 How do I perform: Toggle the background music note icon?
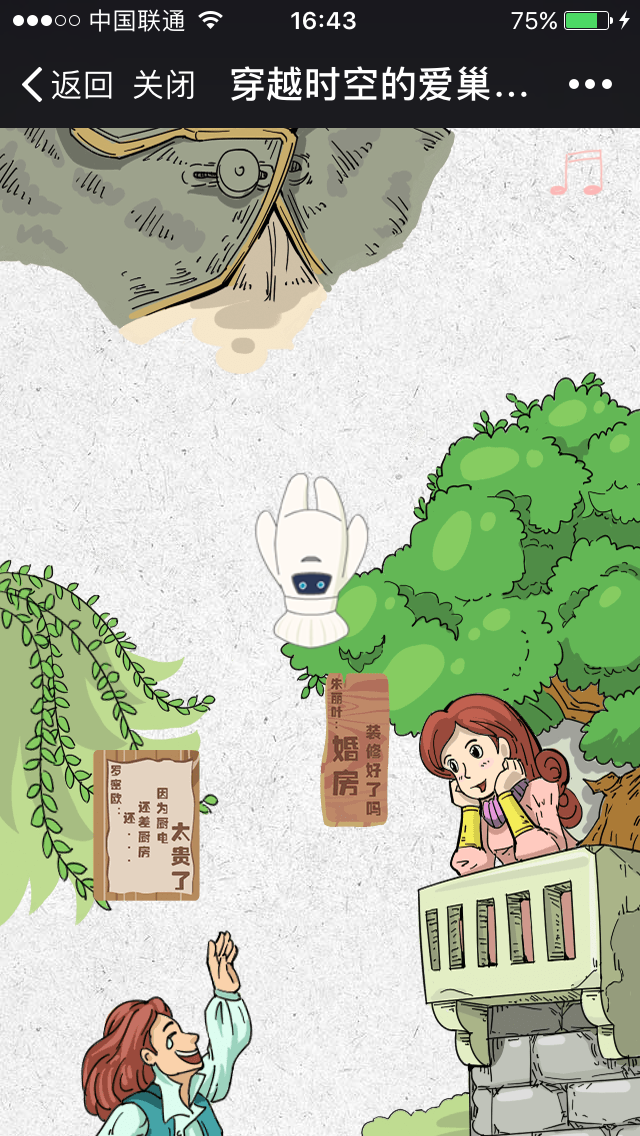point(578,173)
